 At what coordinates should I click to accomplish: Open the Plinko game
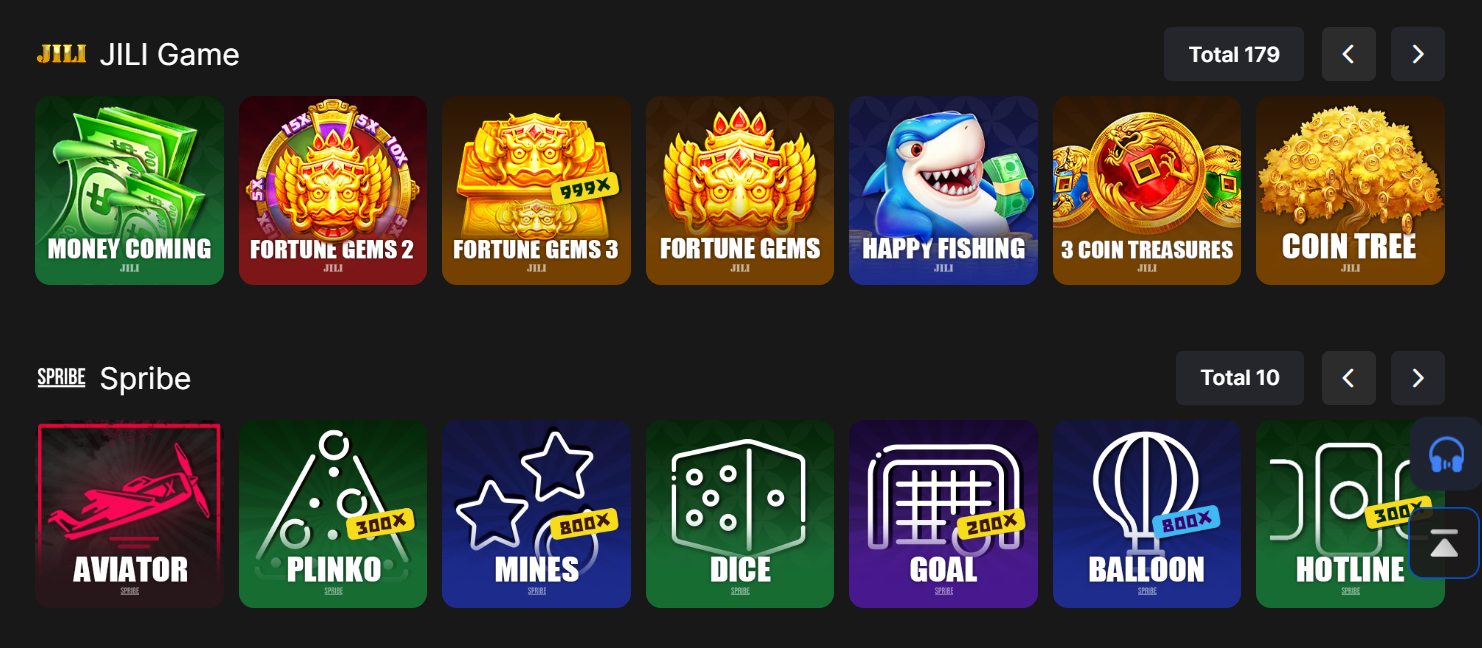click(x=332, y=514)
